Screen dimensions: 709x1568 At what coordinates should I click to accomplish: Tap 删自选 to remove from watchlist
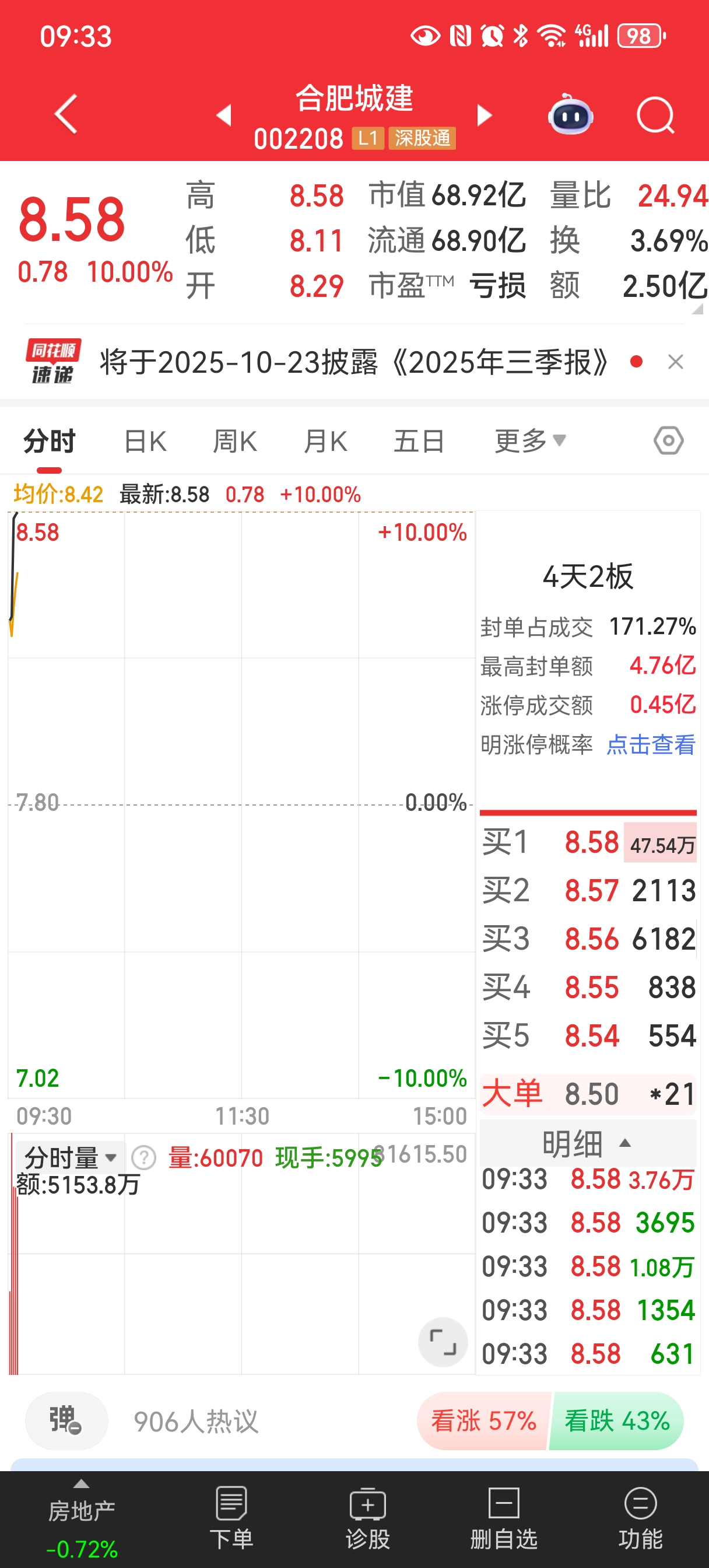pyautogui.click(x=503, y=1518)
